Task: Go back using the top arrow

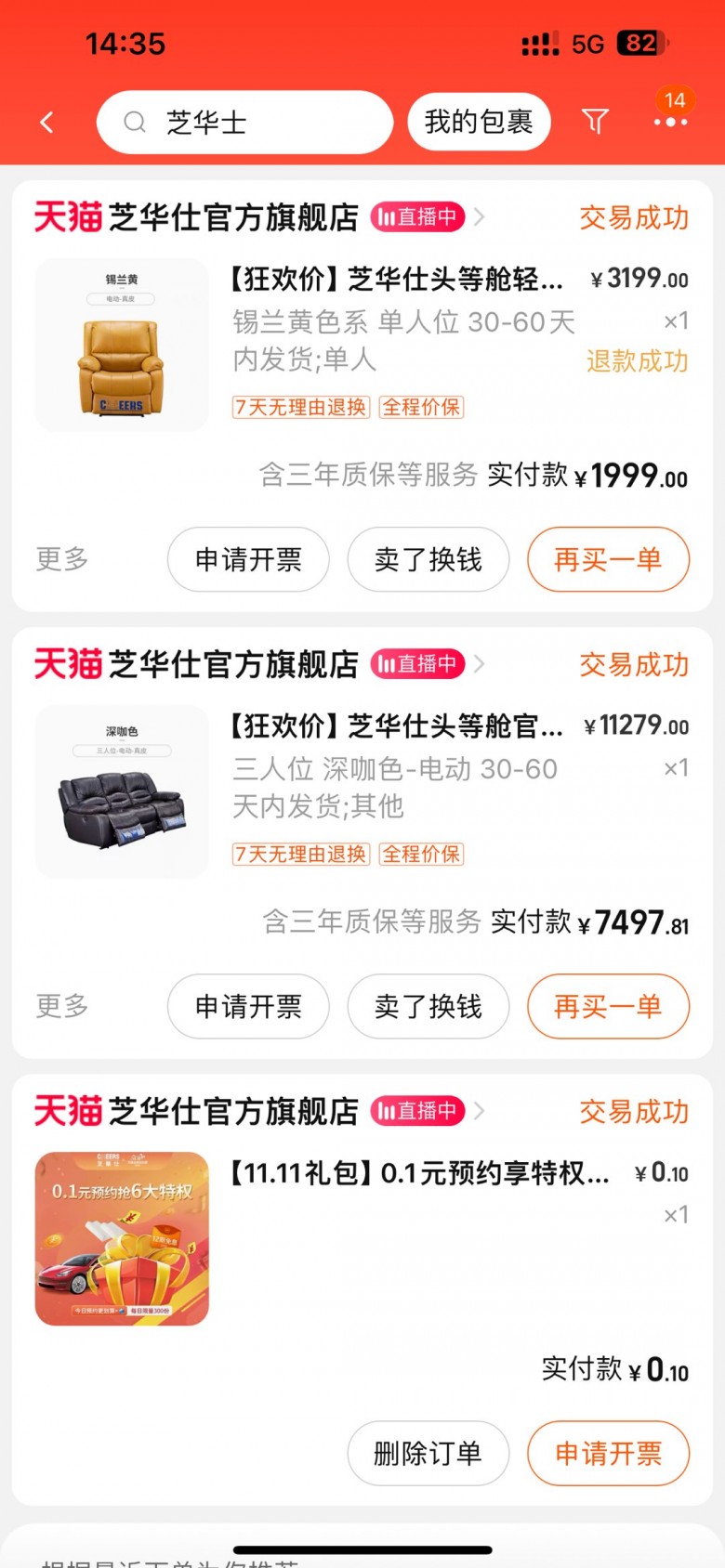Action: coord(47,122)
